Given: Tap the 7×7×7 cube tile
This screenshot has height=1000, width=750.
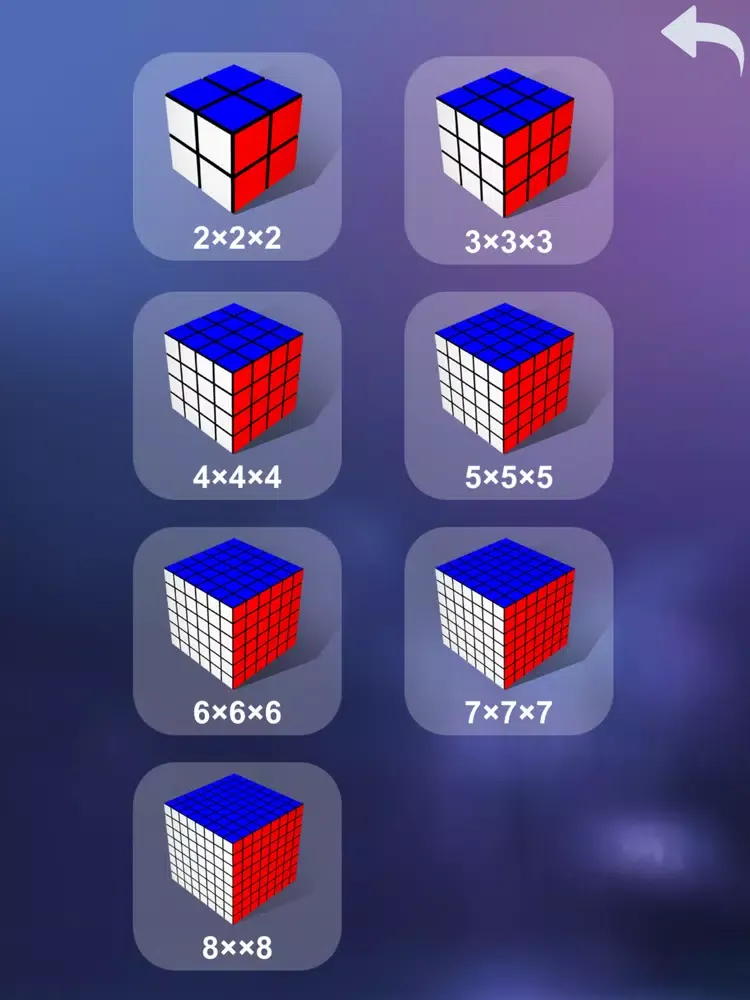Looking at the screenshot, I should click(x=508, y=630).
